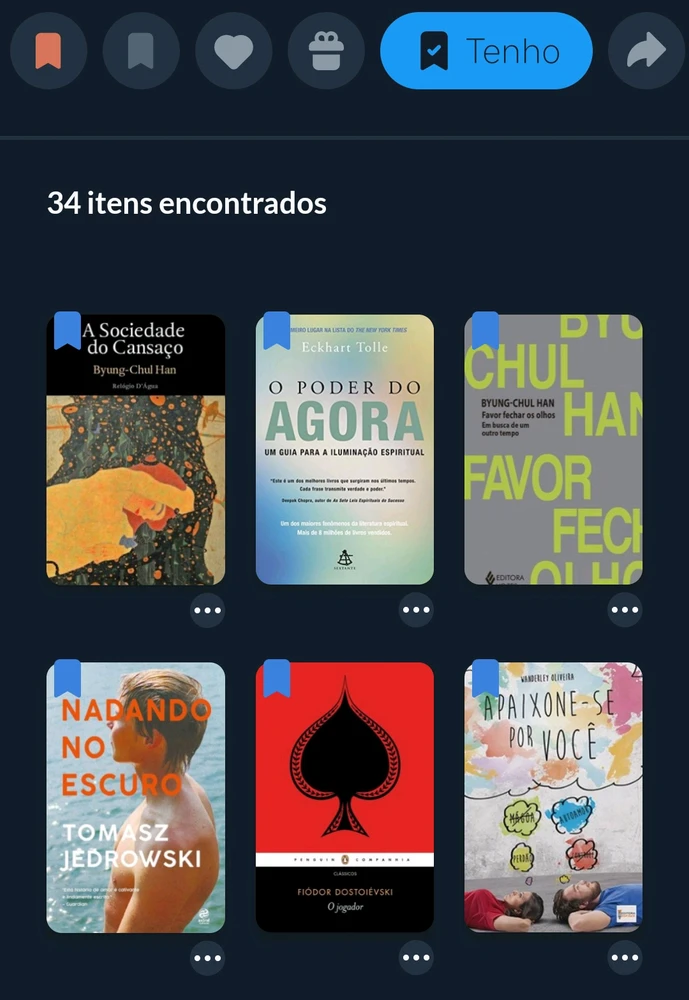Show more options for Nadando no Escuro
This screenshot has width=689, height=1000.
(207, 958)
